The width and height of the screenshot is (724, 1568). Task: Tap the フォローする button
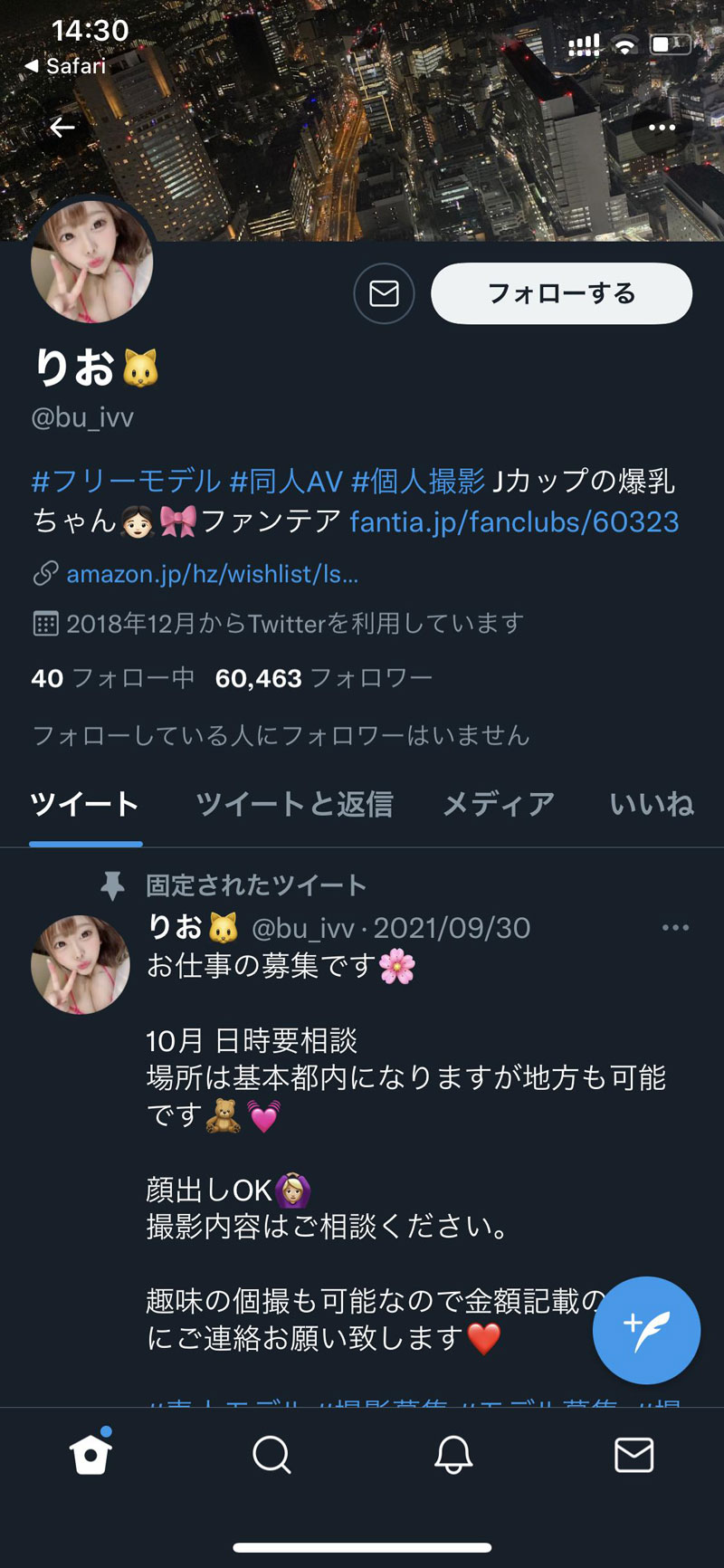(x=561, y=293)
